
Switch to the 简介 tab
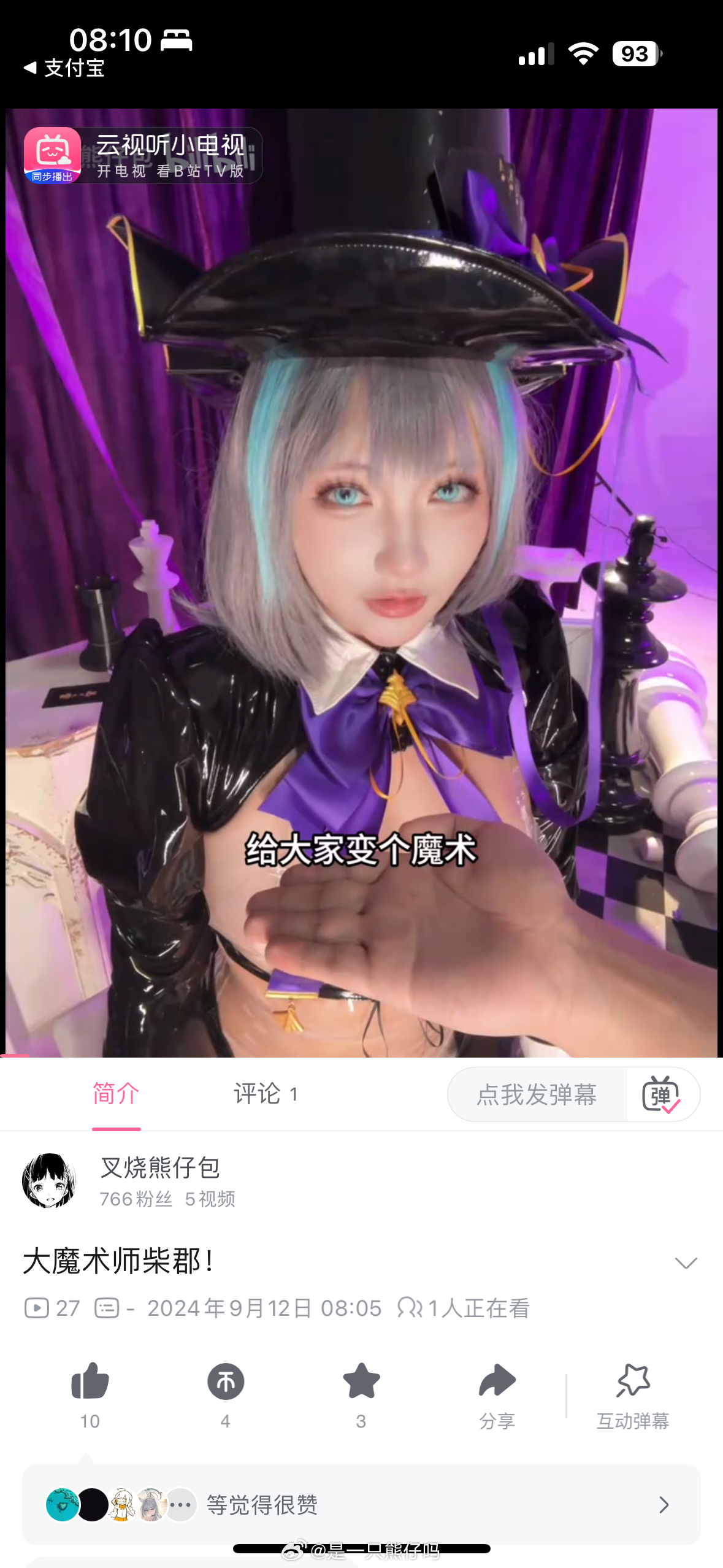116,1094
